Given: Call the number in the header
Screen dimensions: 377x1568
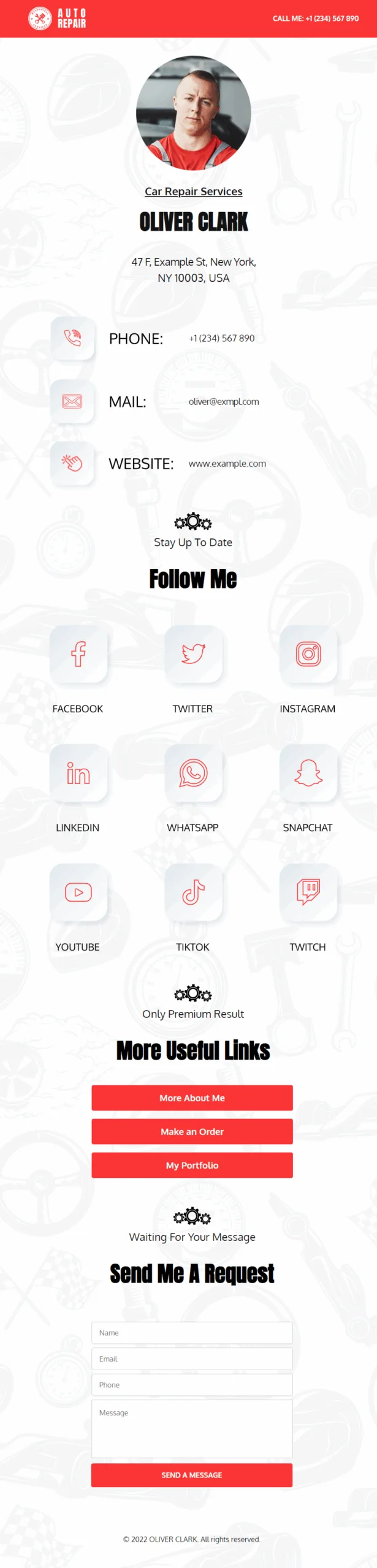Looking at the screenshot, I should pos(315,18).
